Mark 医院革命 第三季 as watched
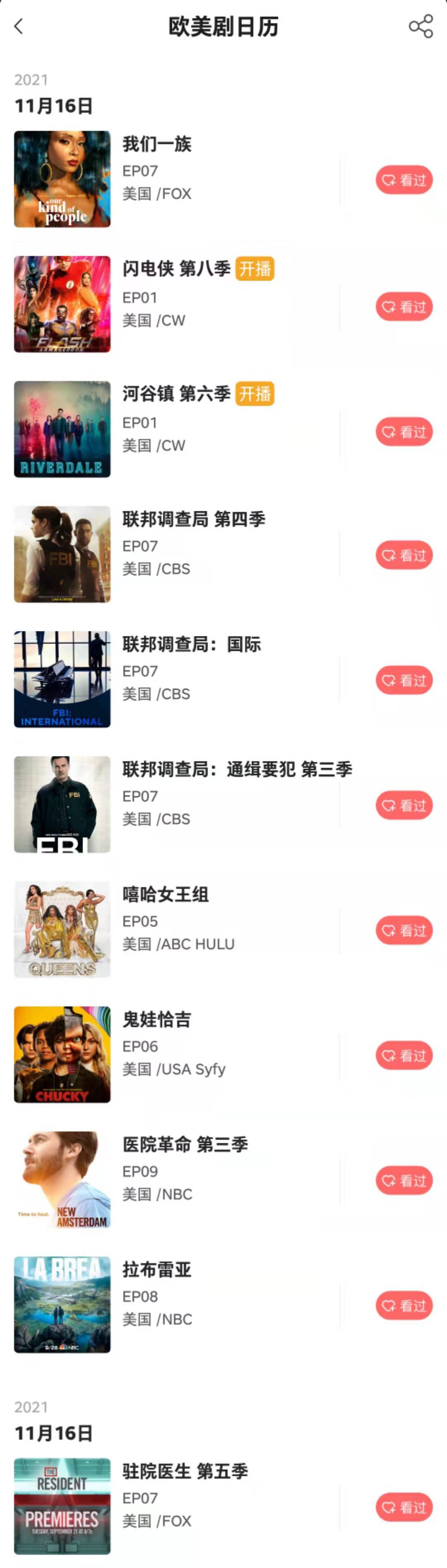The image size is (447, 1568). [404, 1180]
